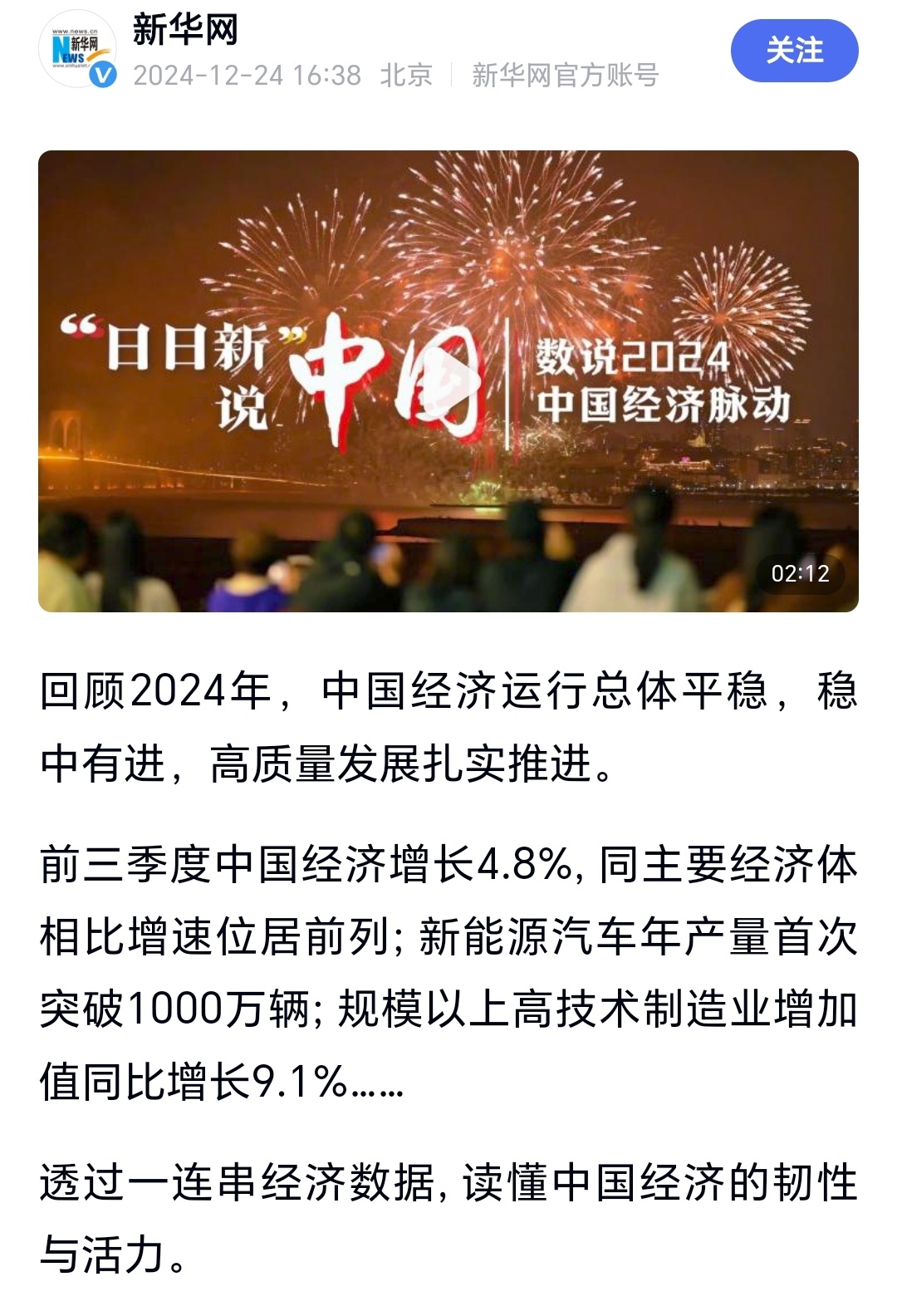Image resolution: width=897 pixels, height=1316 pixels.
Task: Open the 新华网 author name
Action: point(185,31)
